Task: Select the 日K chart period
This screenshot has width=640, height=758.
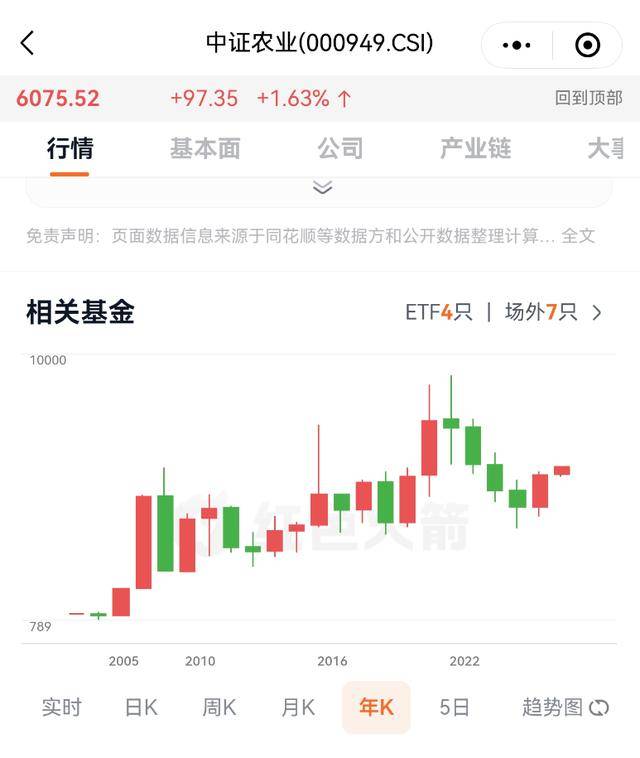Action: [141, 707]
